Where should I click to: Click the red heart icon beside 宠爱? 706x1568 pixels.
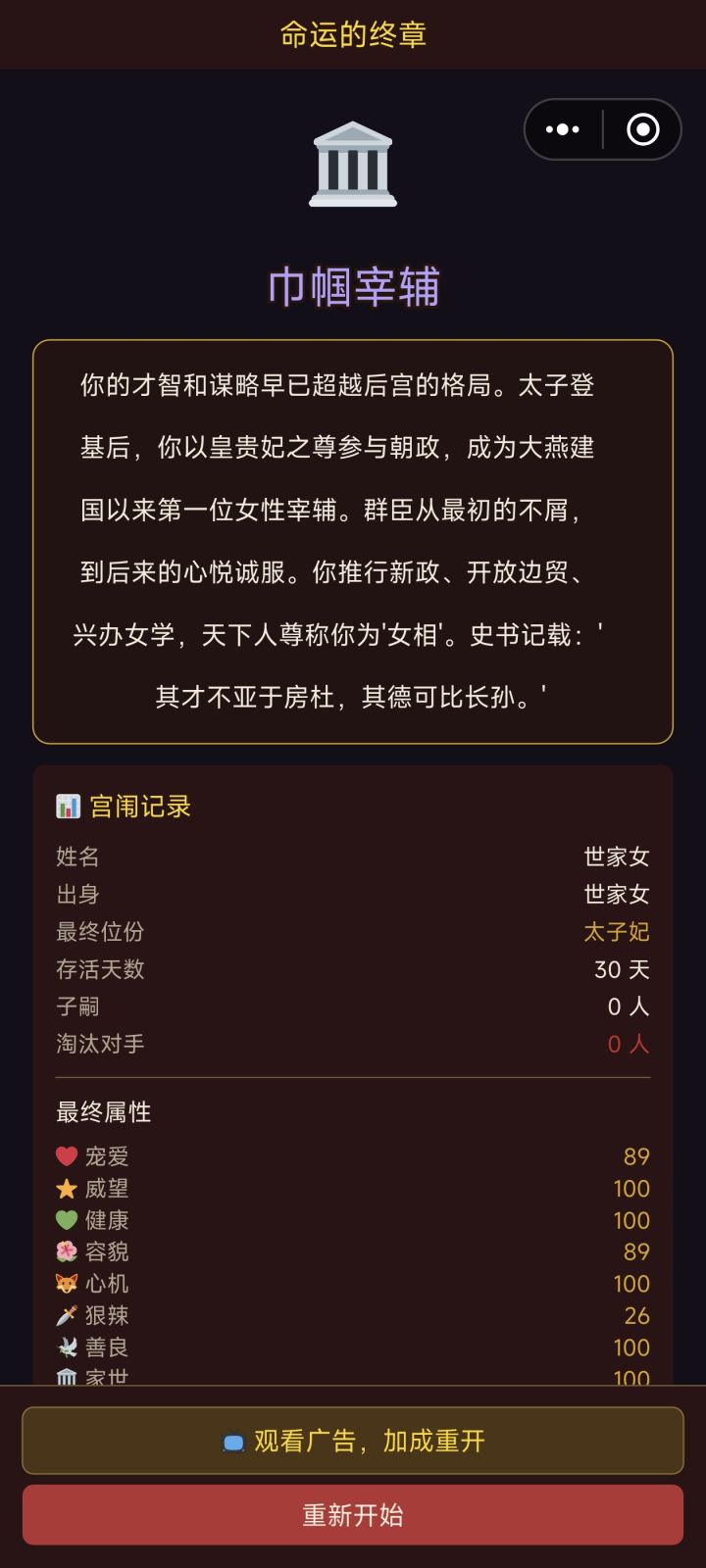pos(65,1155)
